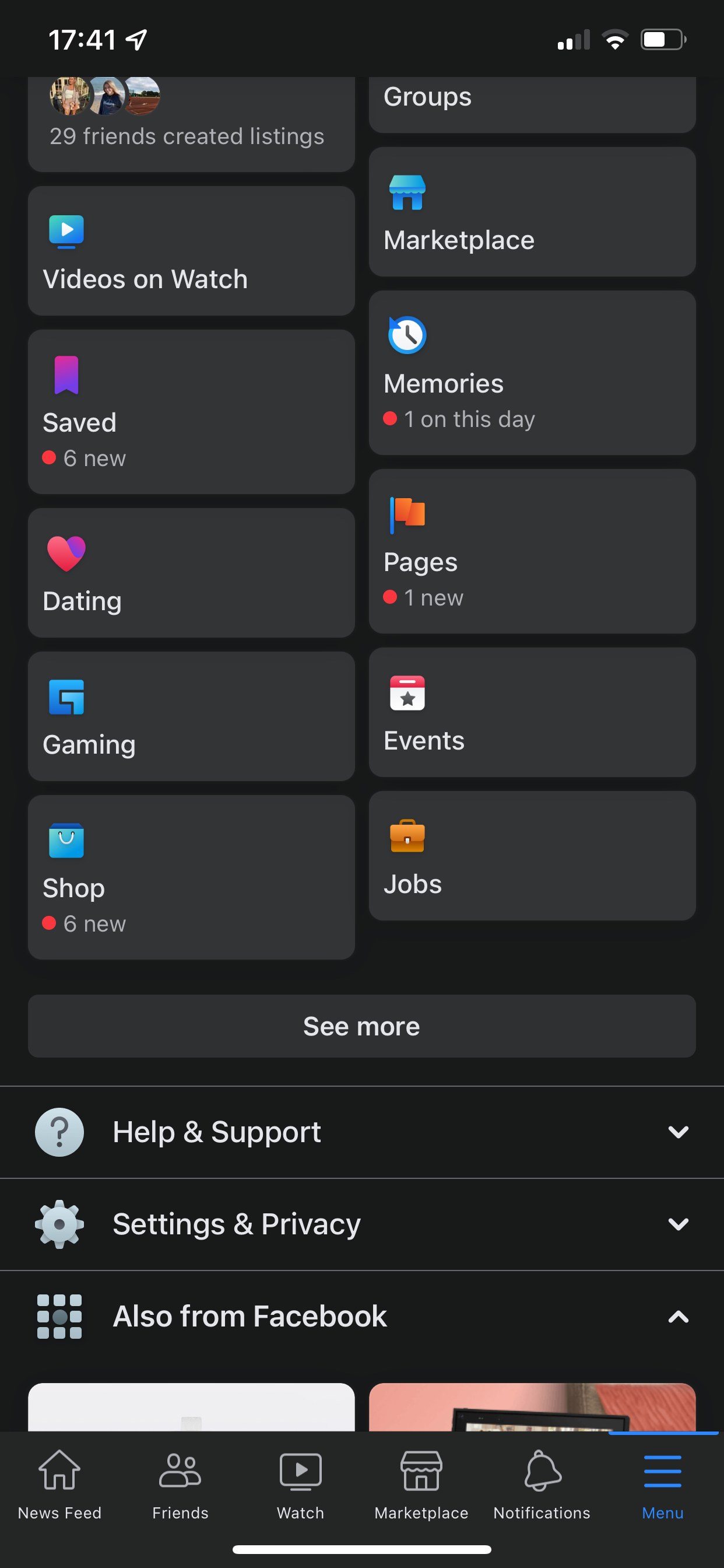Open the Jobs shortcut
This screenshot has height=1568, width=724.
click(x=532, y=856)
